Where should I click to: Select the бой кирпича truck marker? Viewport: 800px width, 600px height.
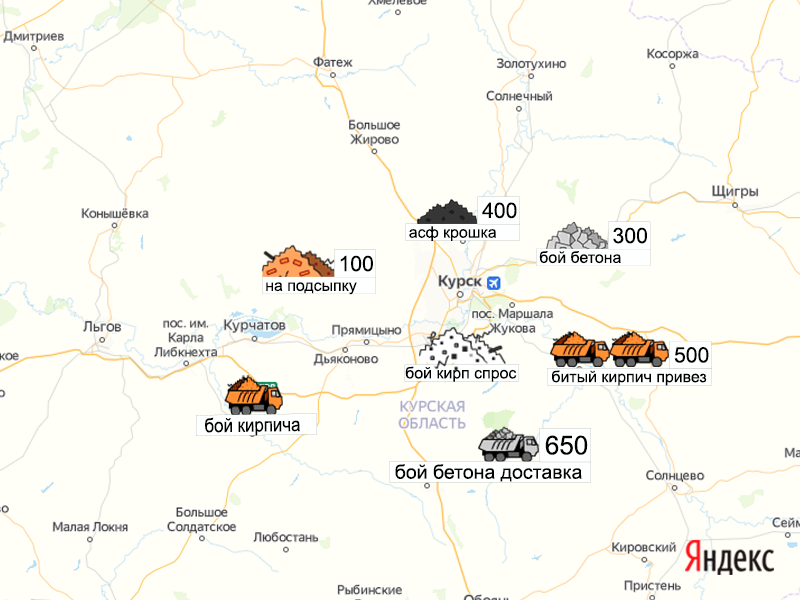[254, 396]
